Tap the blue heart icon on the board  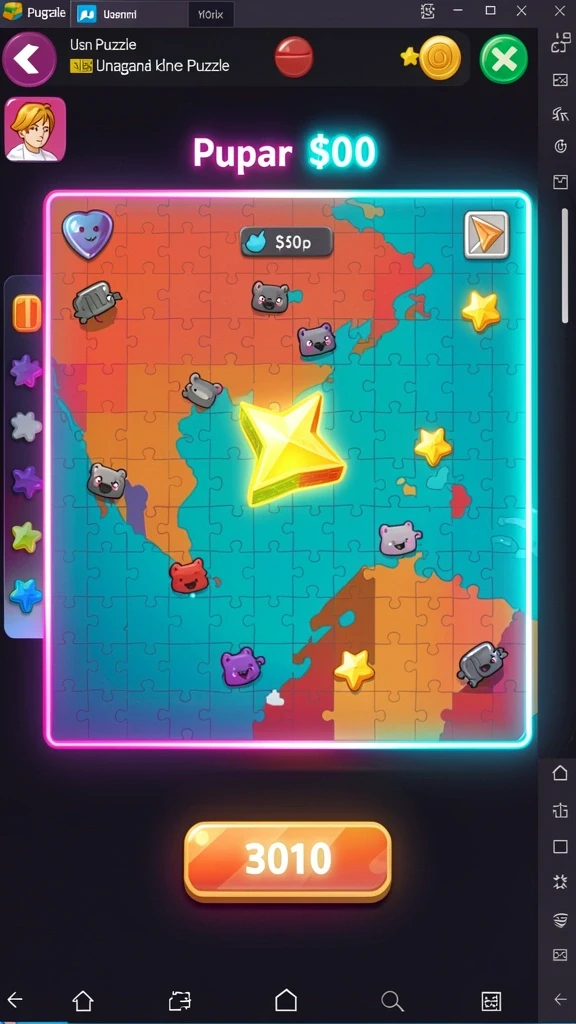(88, 234)
